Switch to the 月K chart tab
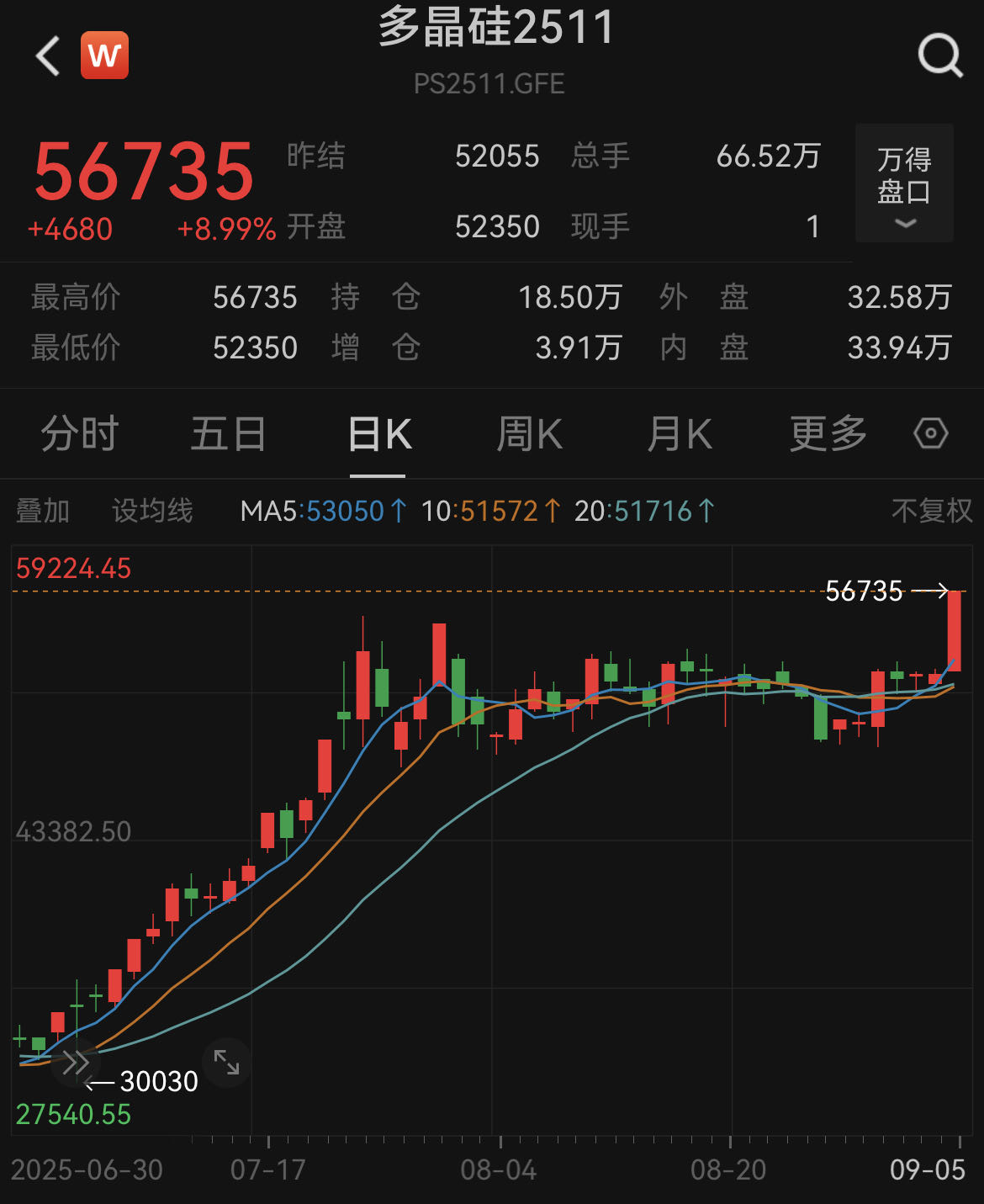Image resolution: width=984 pixels, height=1204 pixels. (x=680, y=435)
